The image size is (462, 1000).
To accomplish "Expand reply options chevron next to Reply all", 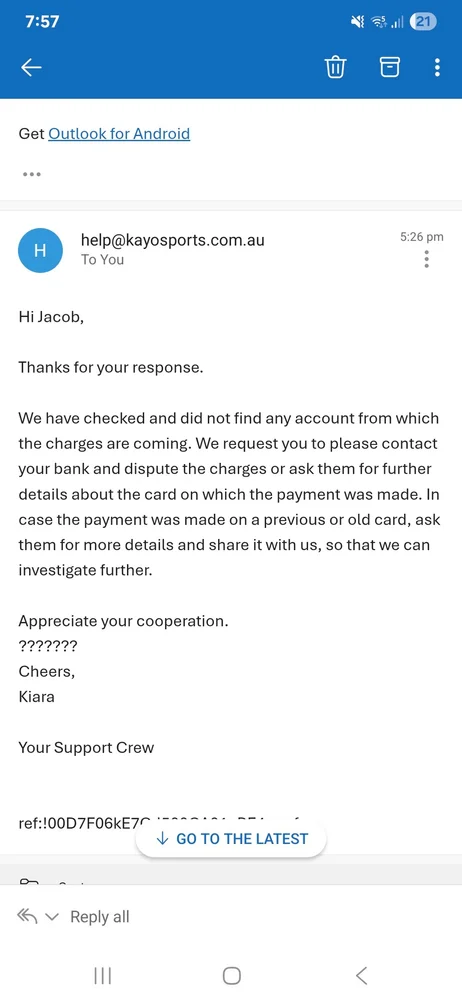I will [x=52, y=918].
